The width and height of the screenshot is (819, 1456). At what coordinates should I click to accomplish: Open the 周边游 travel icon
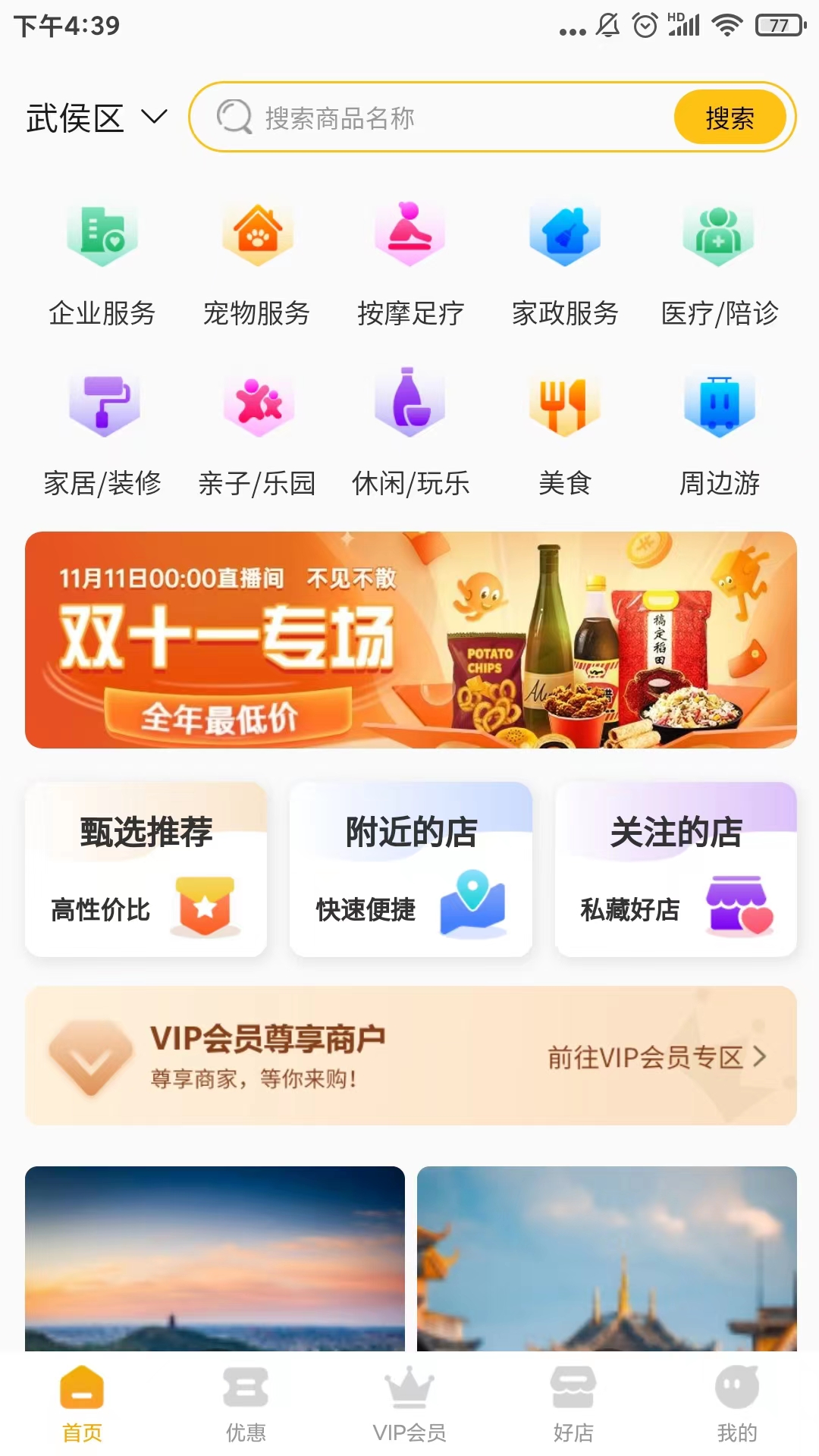point(717,428)
